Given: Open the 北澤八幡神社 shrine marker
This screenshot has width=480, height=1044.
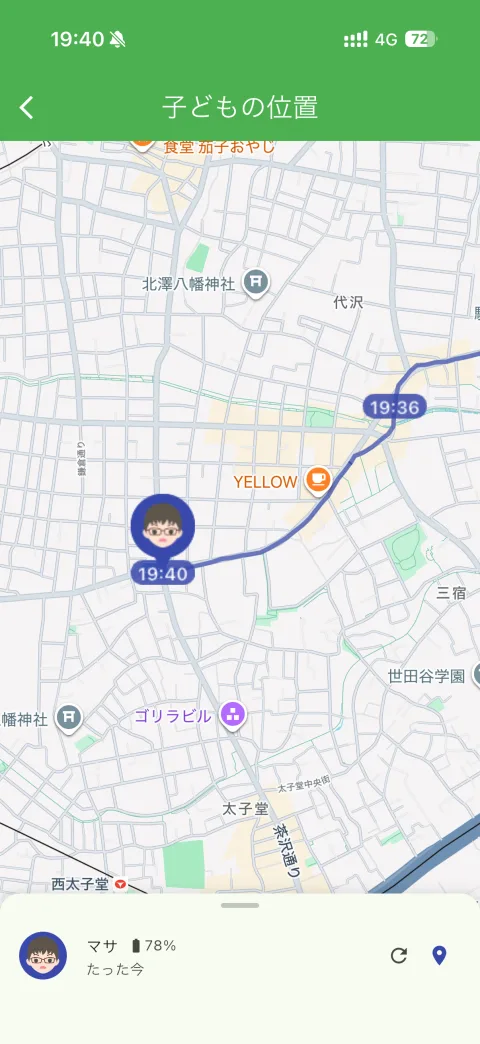Looking at the screenshot, I should pyautogui.click(x=256, y=284).
